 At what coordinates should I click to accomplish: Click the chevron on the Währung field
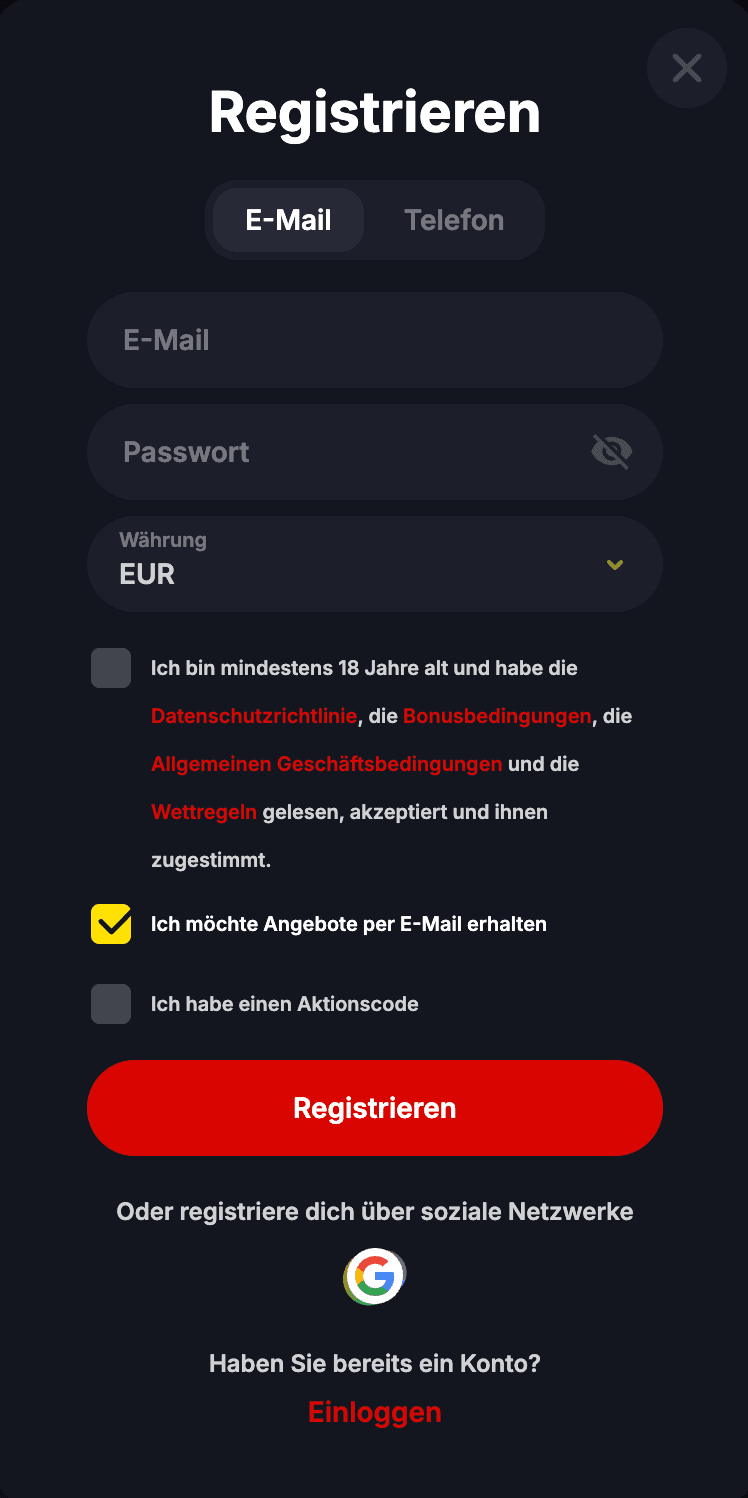(614, 564)
